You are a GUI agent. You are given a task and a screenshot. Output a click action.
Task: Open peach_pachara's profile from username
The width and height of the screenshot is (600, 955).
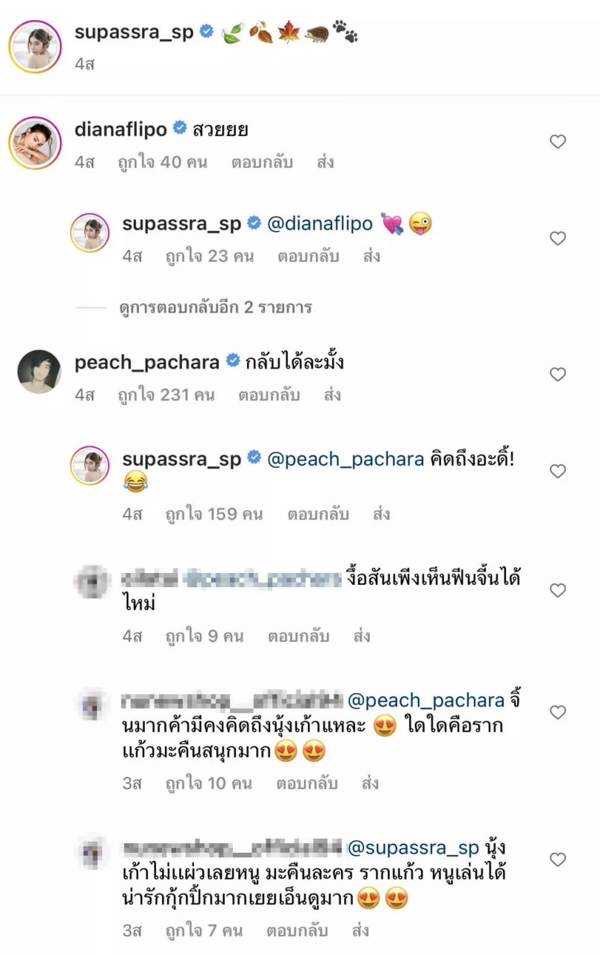pyautogui.click(x=146, y=362)
